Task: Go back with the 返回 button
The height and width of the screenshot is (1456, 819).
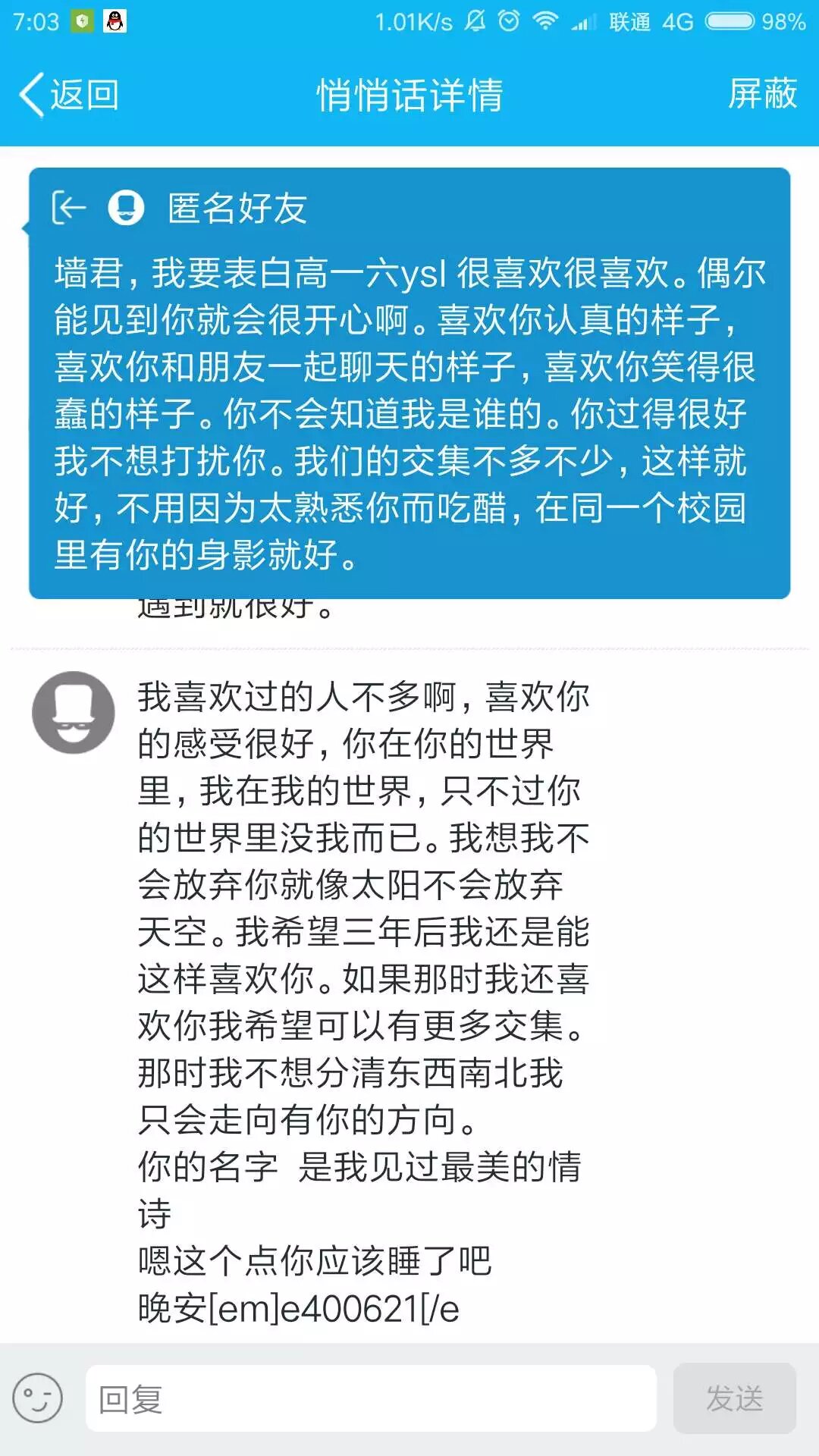Action: (68, 95)
